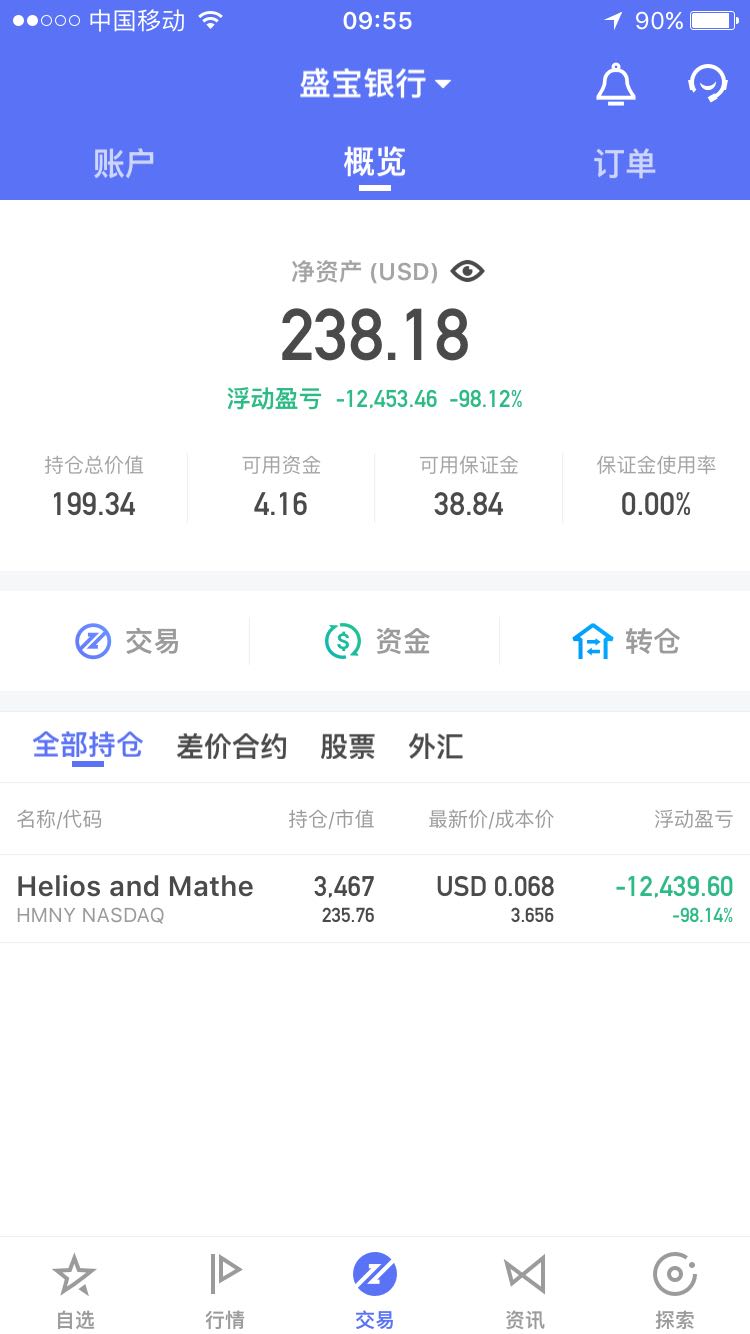The height and width of the screenshot is (1334, 750).
Task: Select the 差价合约 positions filter
Action: [232, 747]
